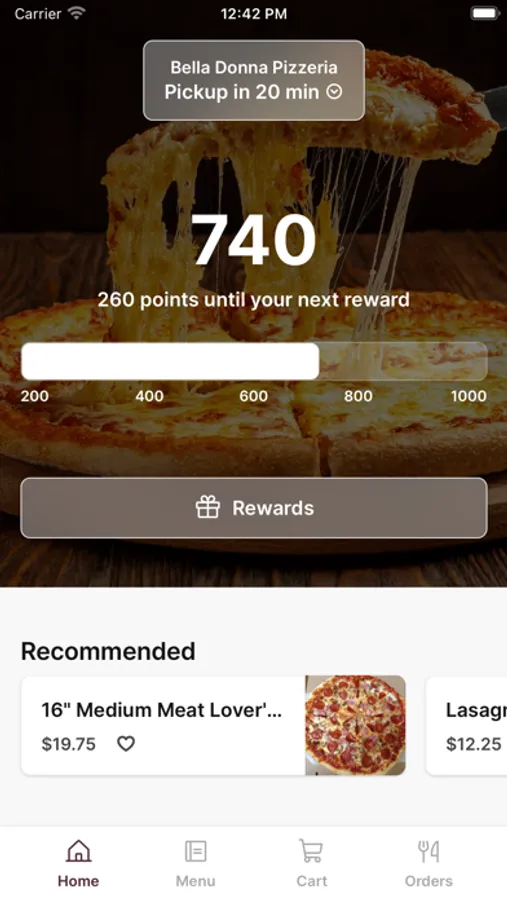Go to the Home tab
This screenshot has width=507, height=900.
78,863
